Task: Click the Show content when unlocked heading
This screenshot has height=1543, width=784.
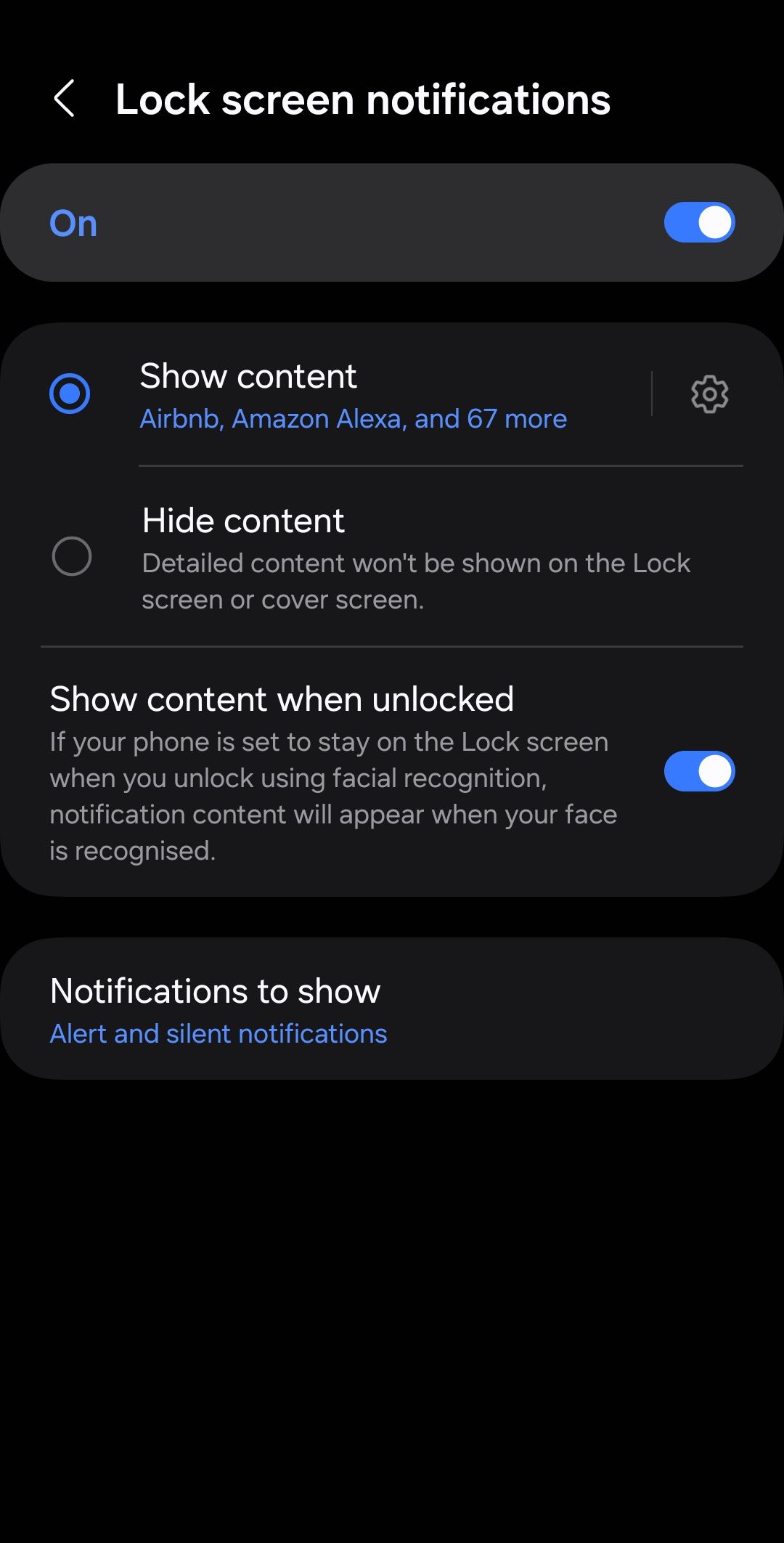Action: pyautogui.click(x=282, y=698)
